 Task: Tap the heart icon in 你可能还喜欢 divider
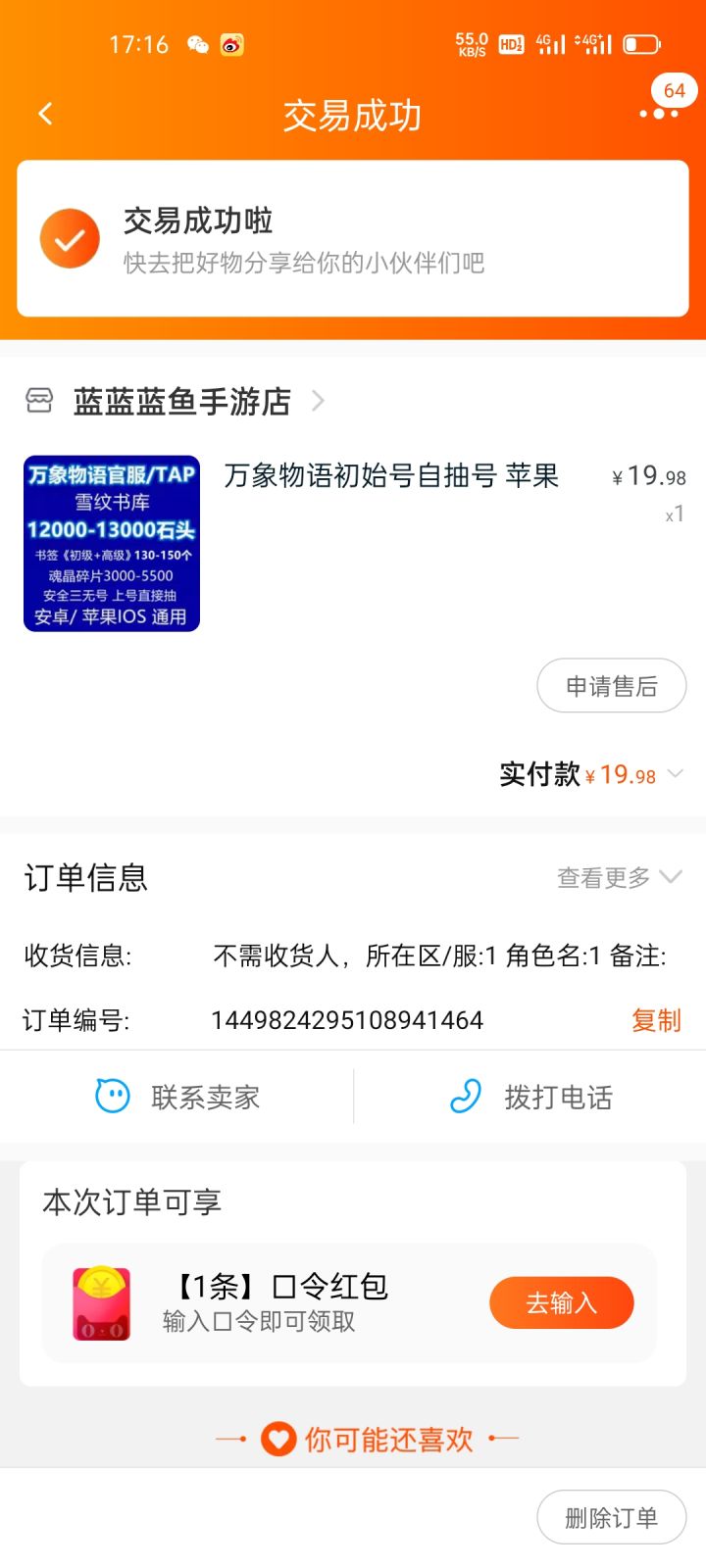[277, 1438]
